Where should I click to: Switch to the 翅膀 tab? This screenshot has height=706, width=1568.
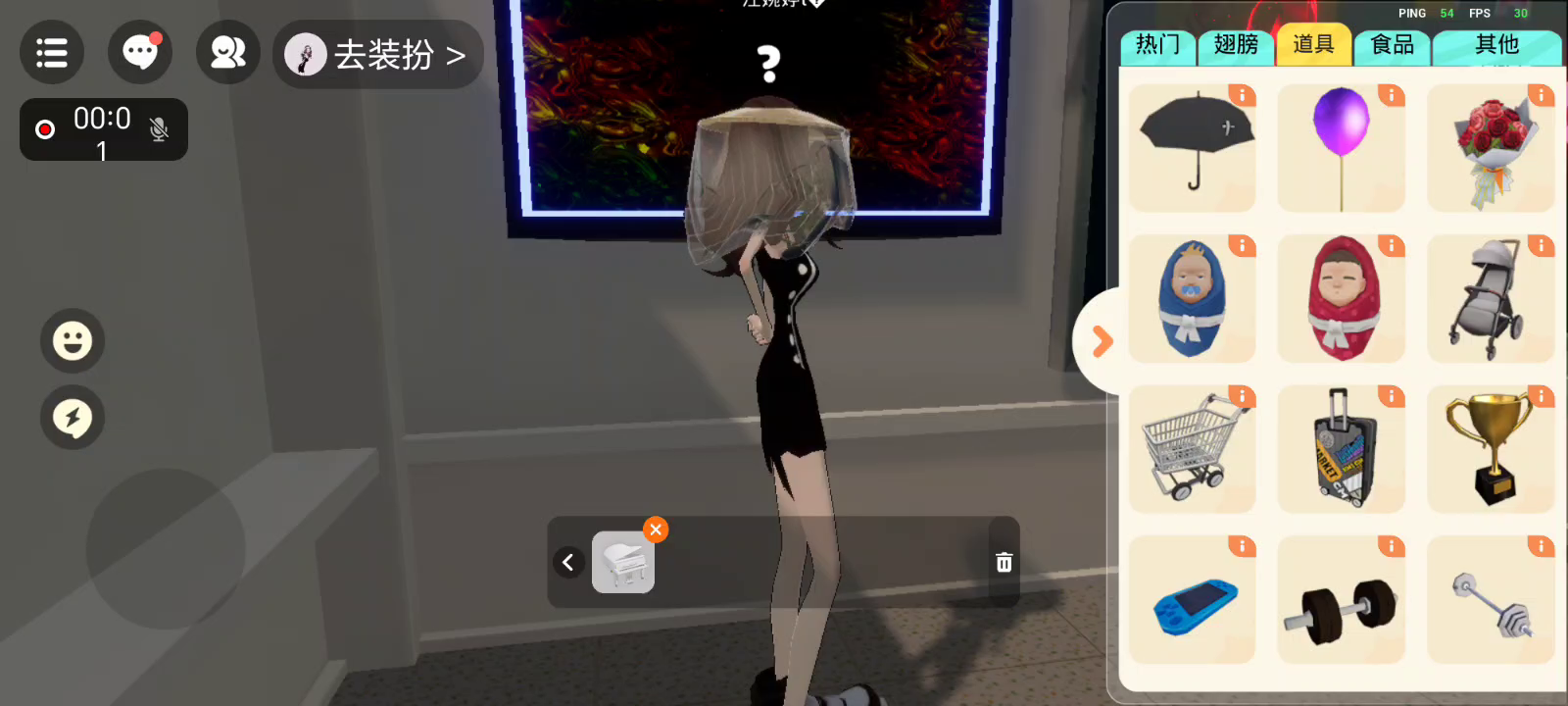coord(1236,45)
